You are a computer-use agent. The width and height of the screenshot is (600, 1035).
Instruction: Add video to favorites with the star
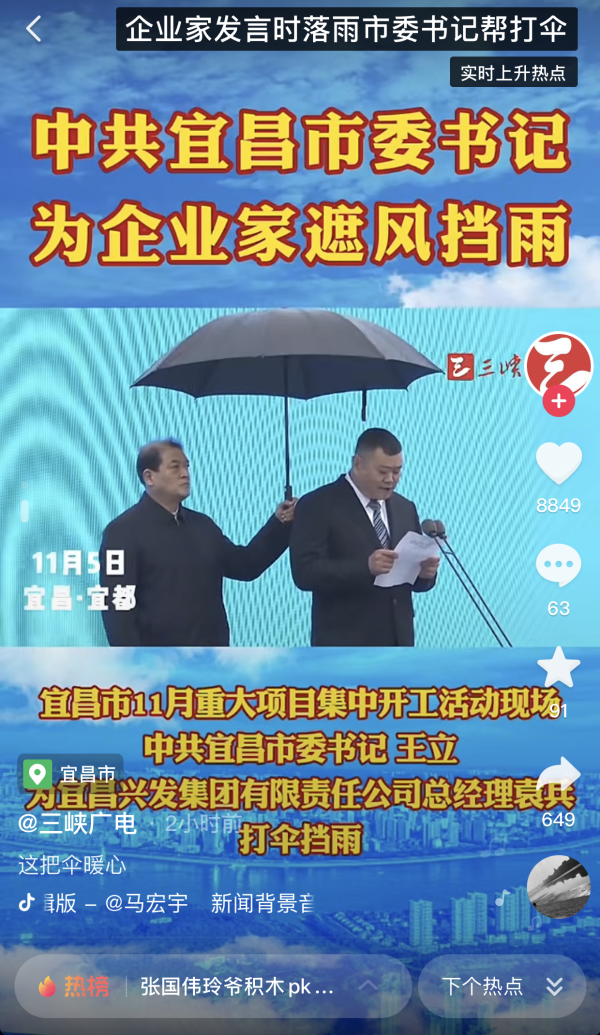[558, 668]
